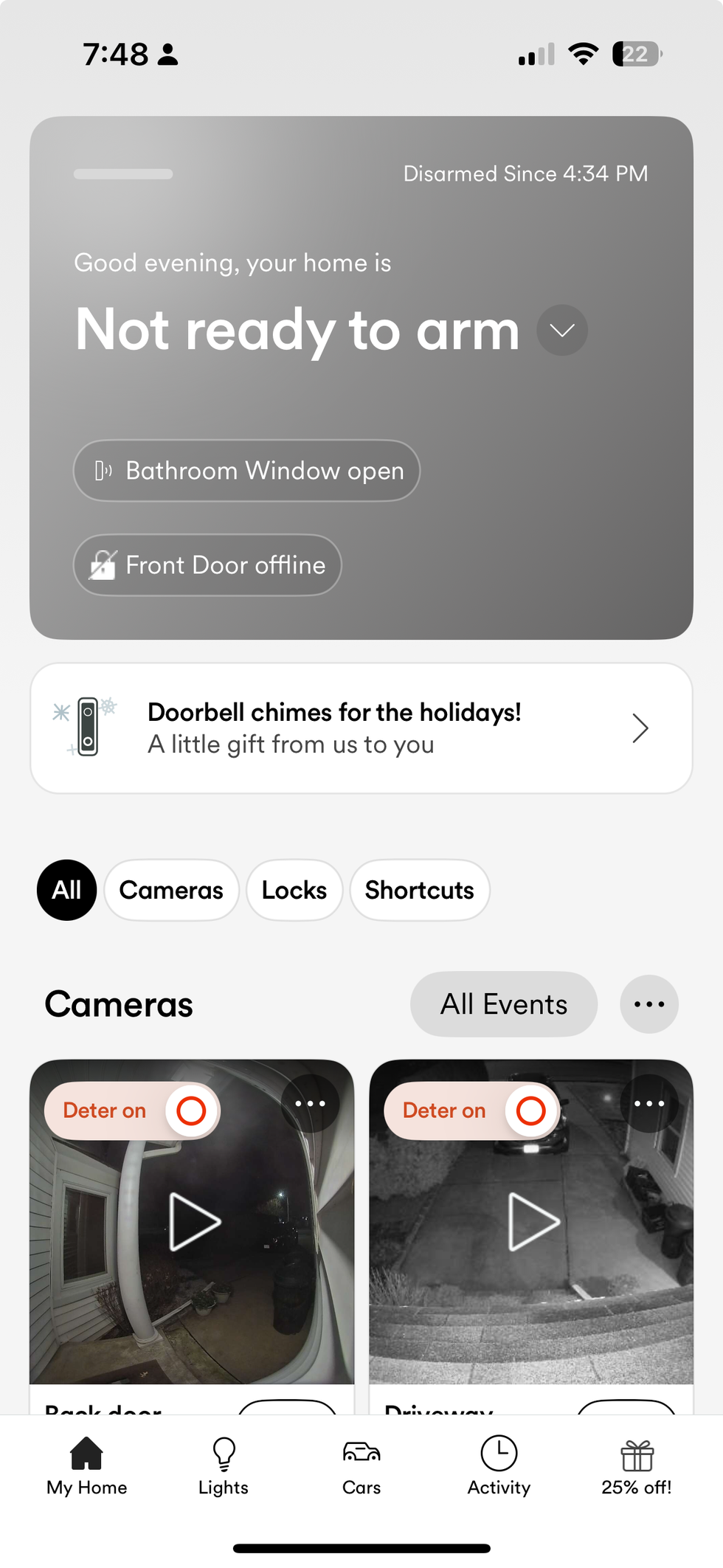Select My Home in bottom navigation

click(x=86, y=1465)
